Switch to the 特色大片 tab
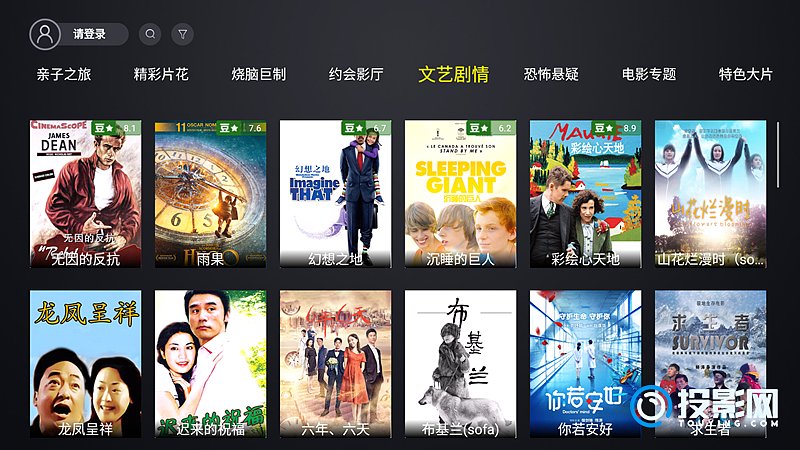 click(746, 75)
